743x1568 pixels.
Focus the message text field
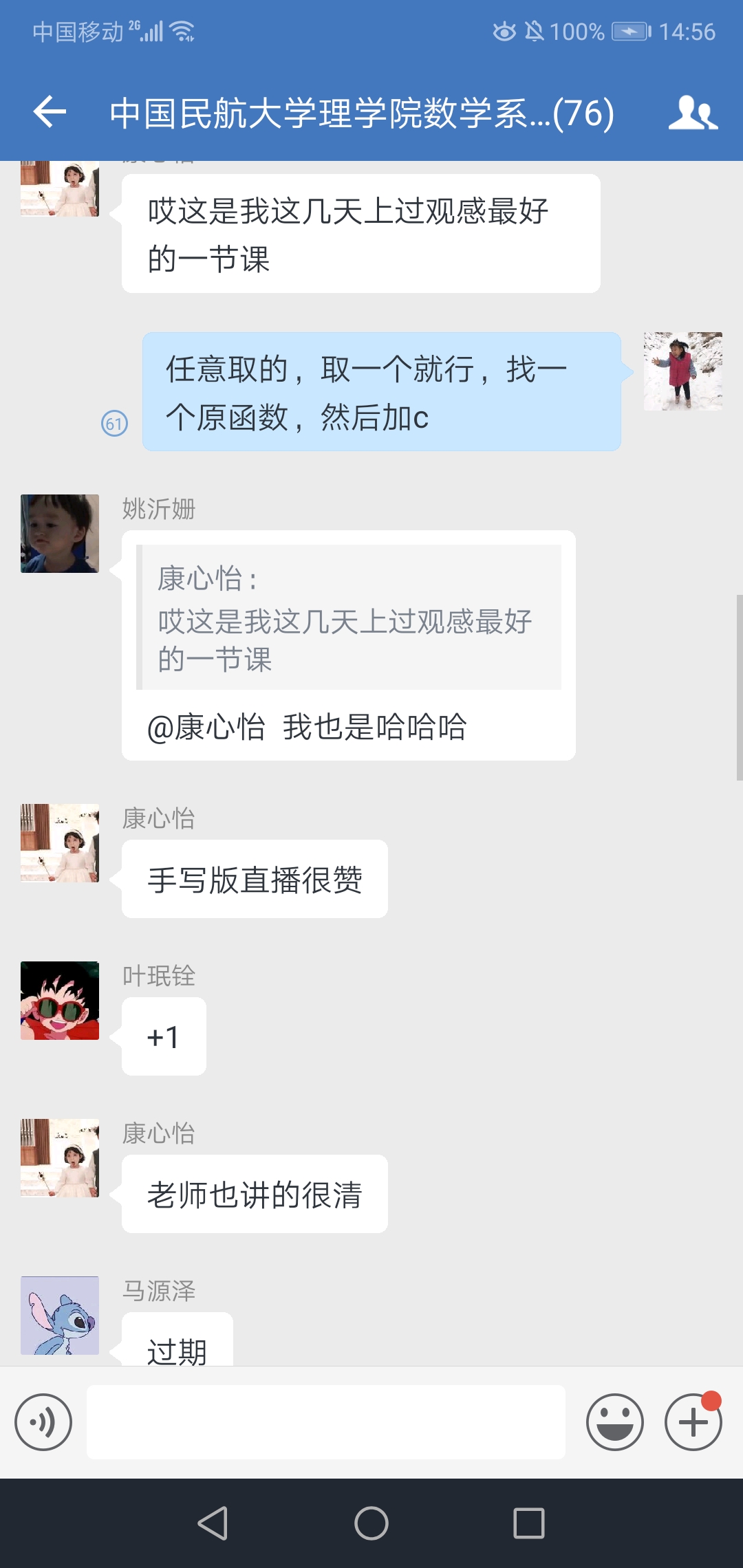325,1422
